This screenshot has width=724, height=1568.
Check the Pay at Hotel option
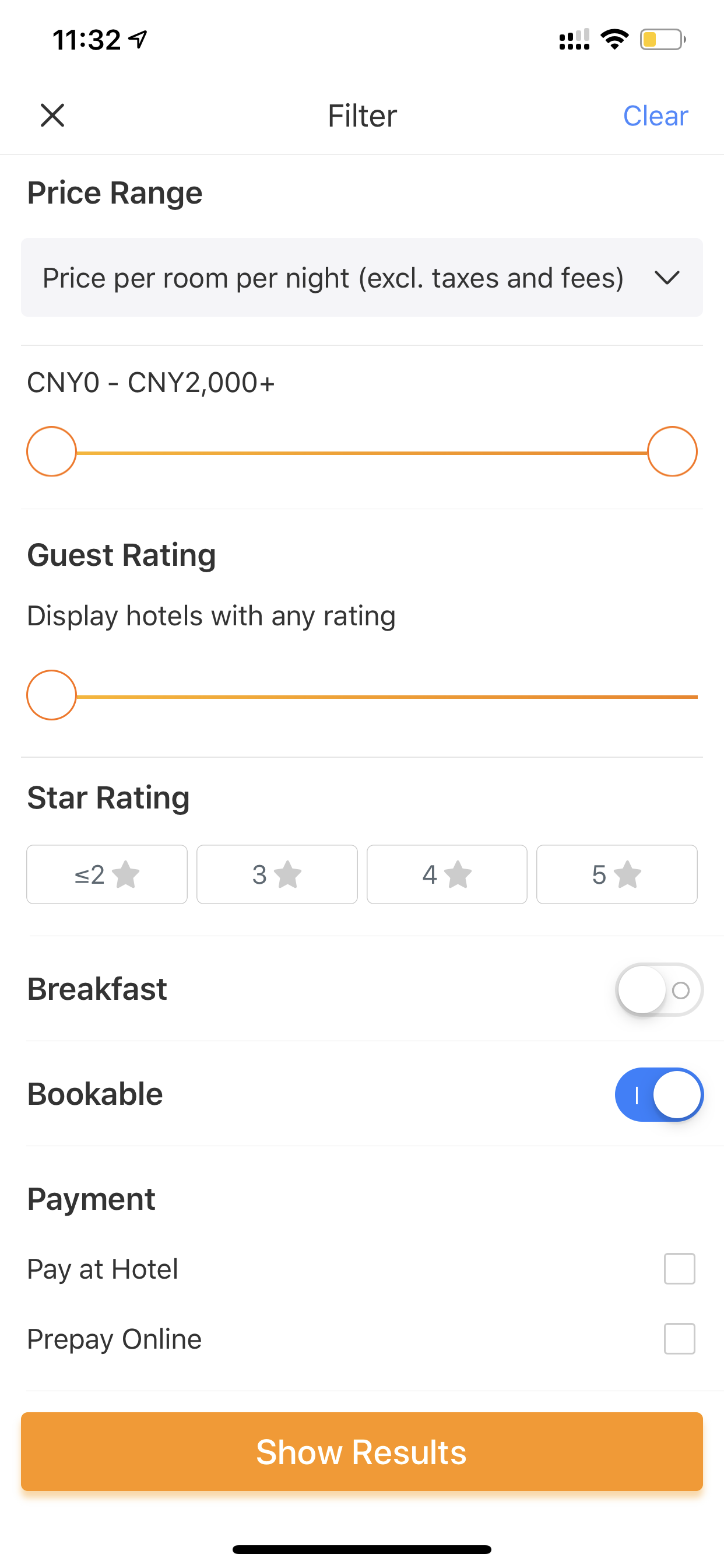(x=680, y=1269)
